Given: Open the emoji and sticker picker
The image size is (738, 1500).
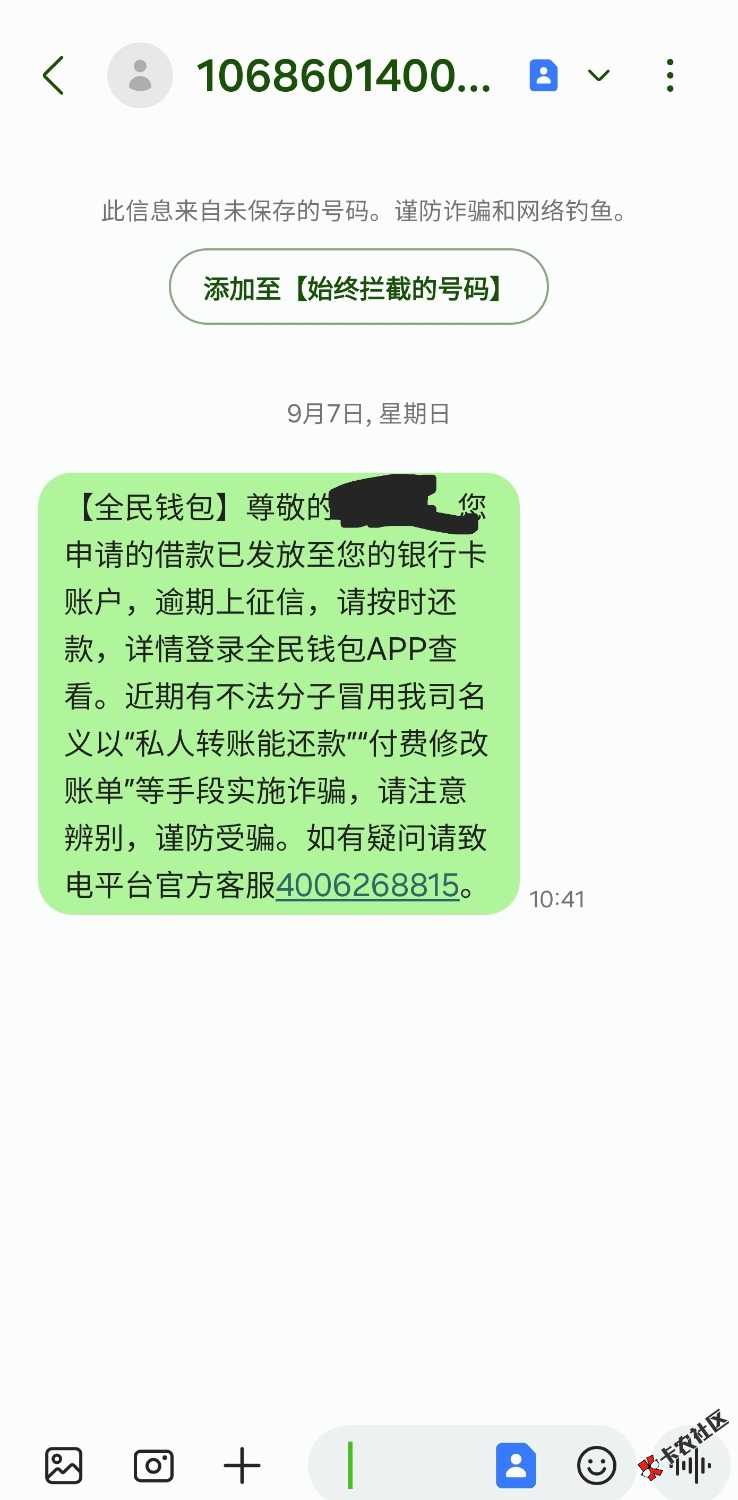Looking at the screenshot, I should [x=596, y=1466].
